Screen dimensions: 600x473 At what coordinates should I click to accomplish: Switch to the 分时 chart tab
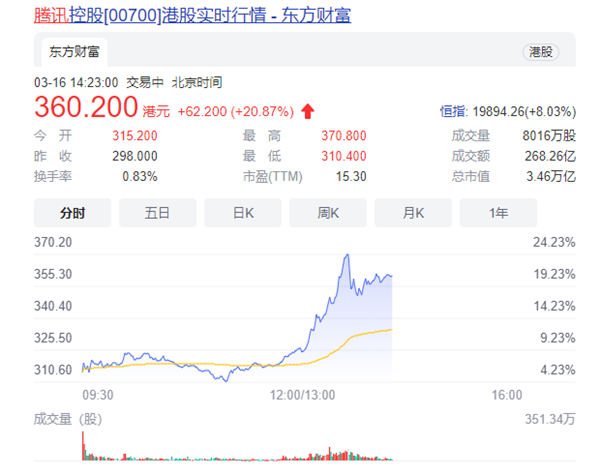(72, 212)
